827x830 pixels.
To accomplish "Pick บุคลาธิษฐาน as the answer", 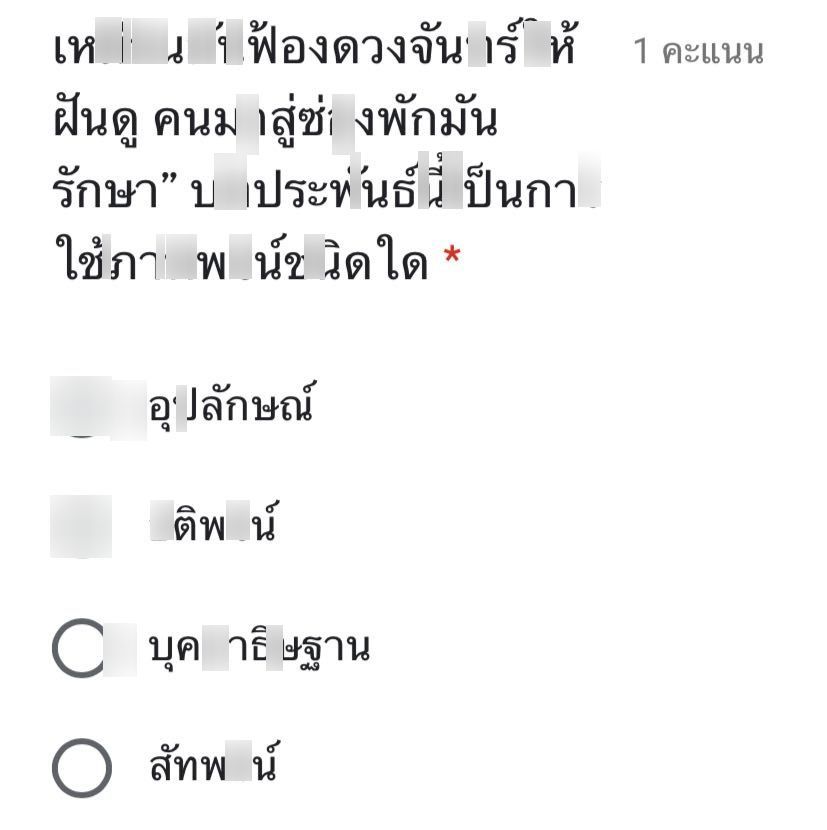I will pyautogui.click(x=80, y=648).
